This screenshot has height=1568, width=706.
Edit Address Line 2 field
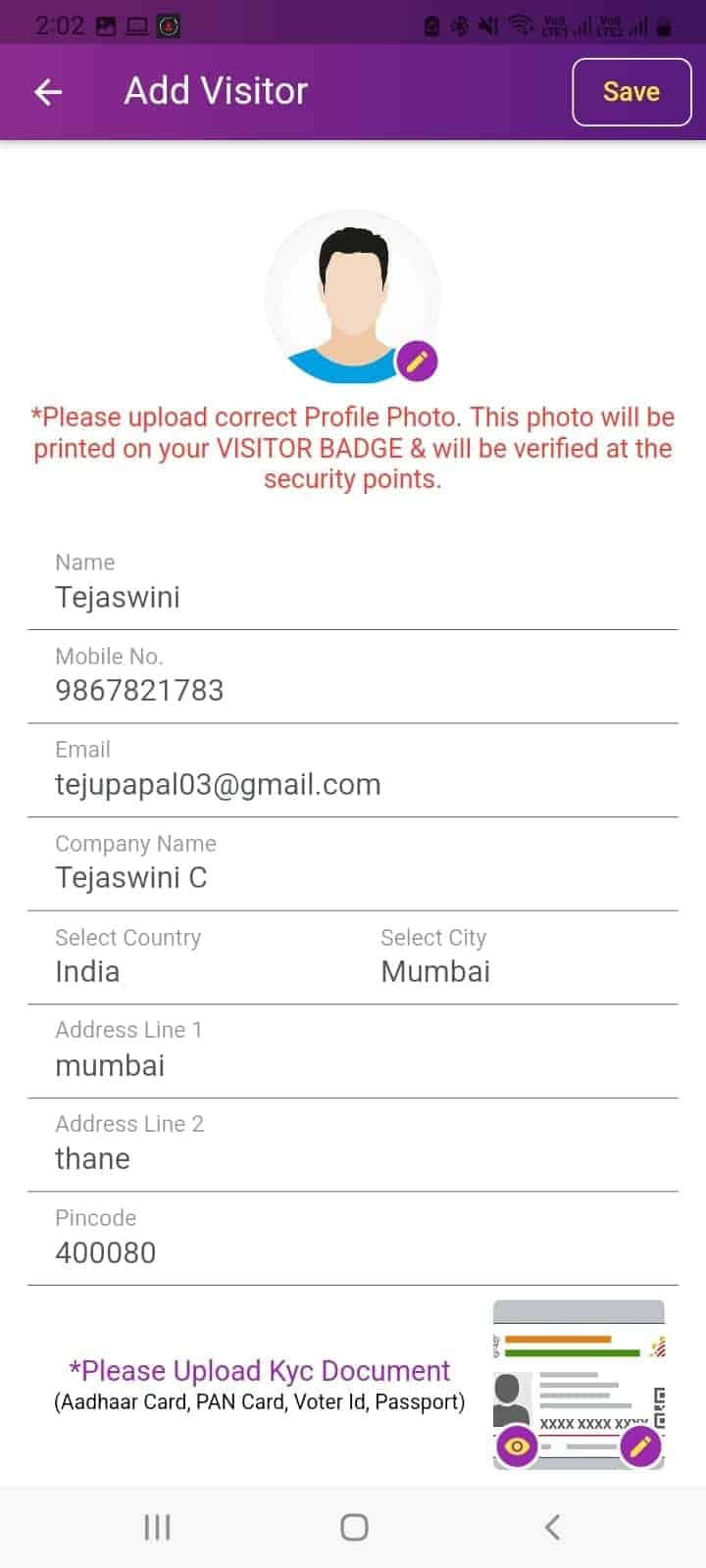[353, 1158]
